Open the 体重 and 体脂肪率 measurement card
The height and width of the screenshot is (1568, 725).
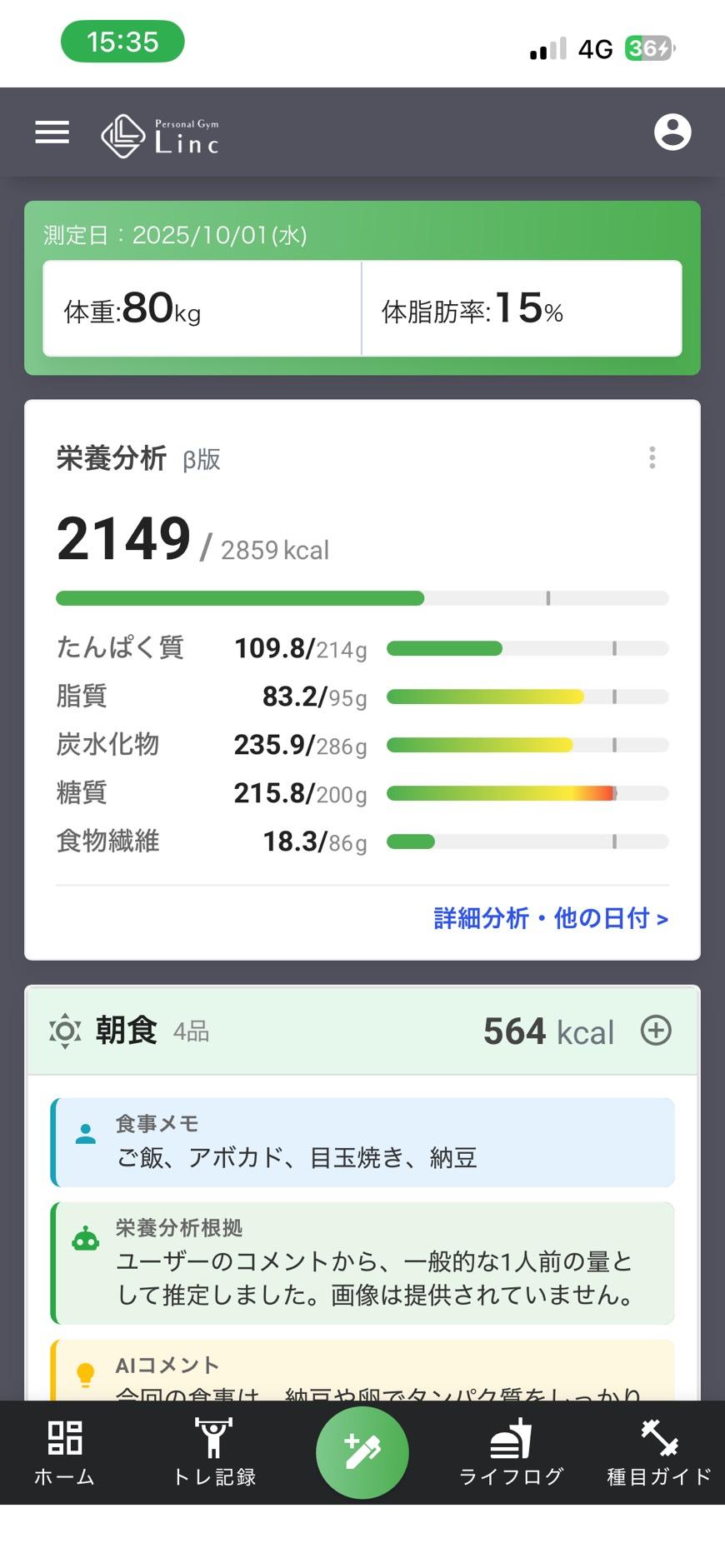362,308
